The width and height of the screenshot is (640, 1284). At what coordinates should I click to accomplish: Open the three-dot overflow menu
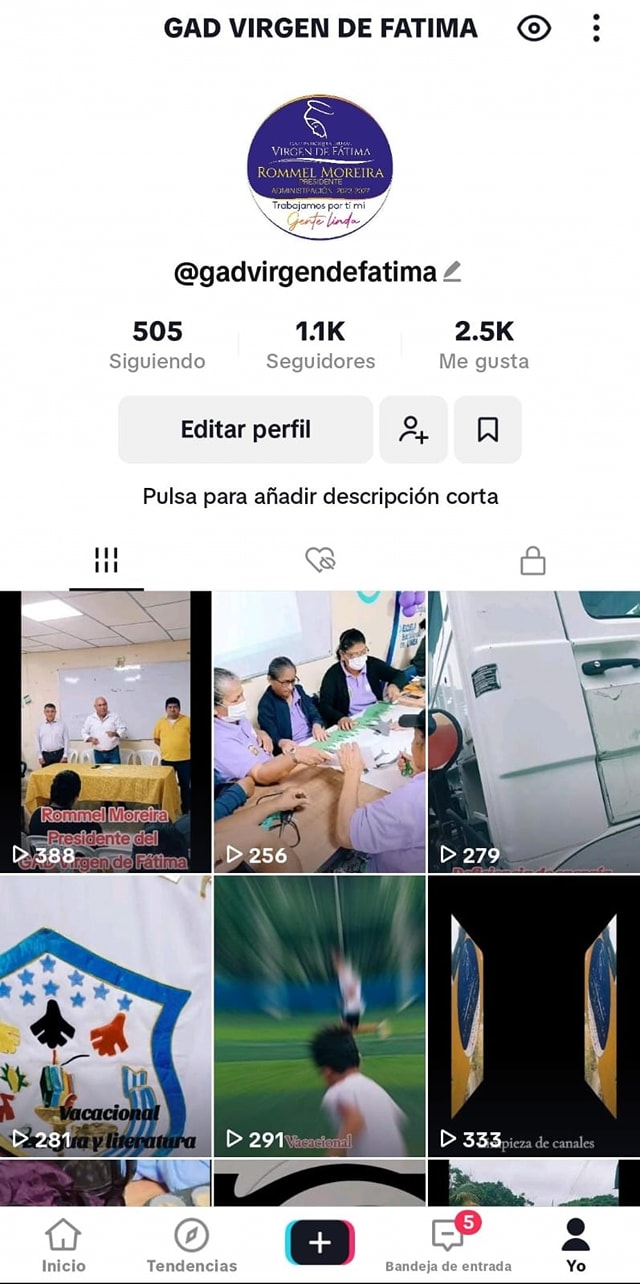pyautogui.click(x=596, y=29)
